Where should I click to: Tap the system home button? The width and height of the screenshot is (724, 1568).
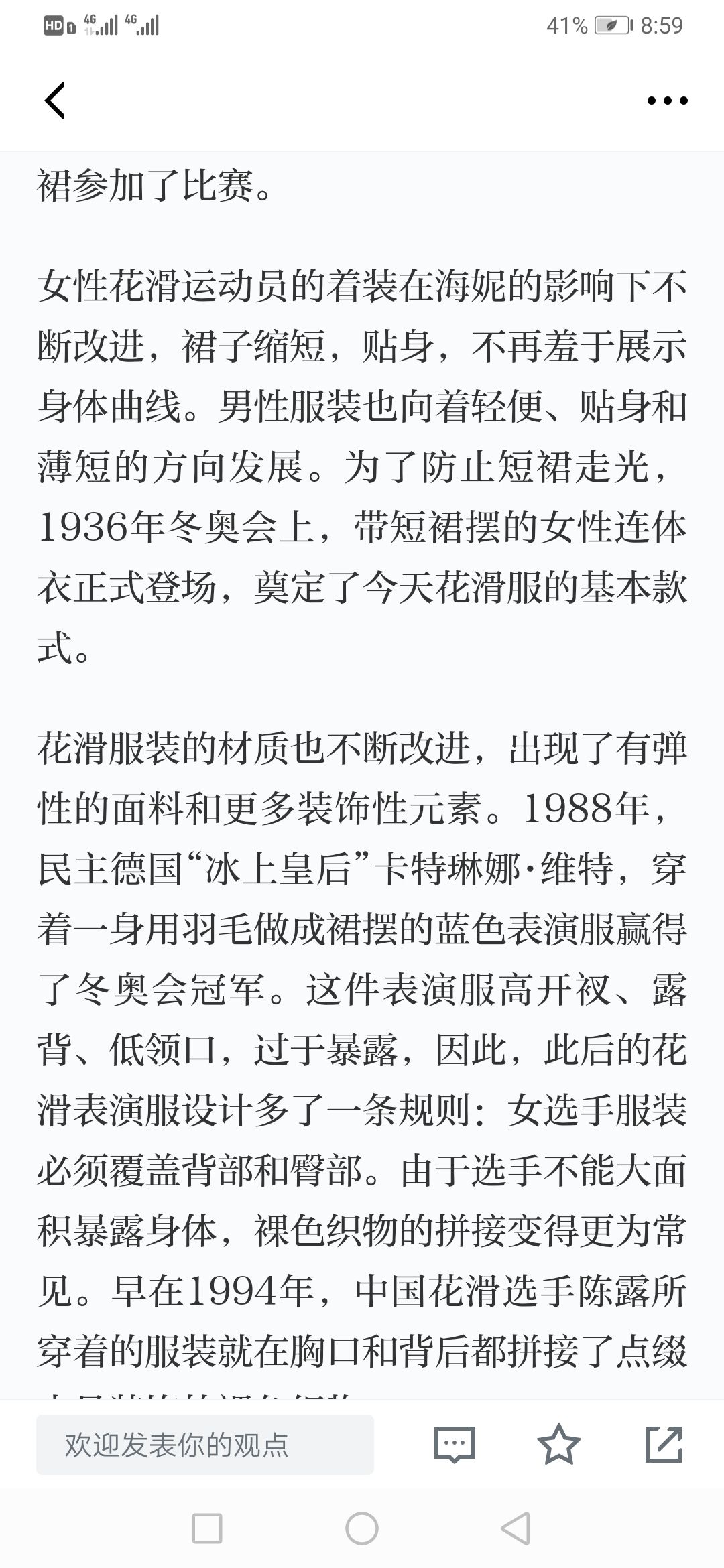click(362, 1530)
